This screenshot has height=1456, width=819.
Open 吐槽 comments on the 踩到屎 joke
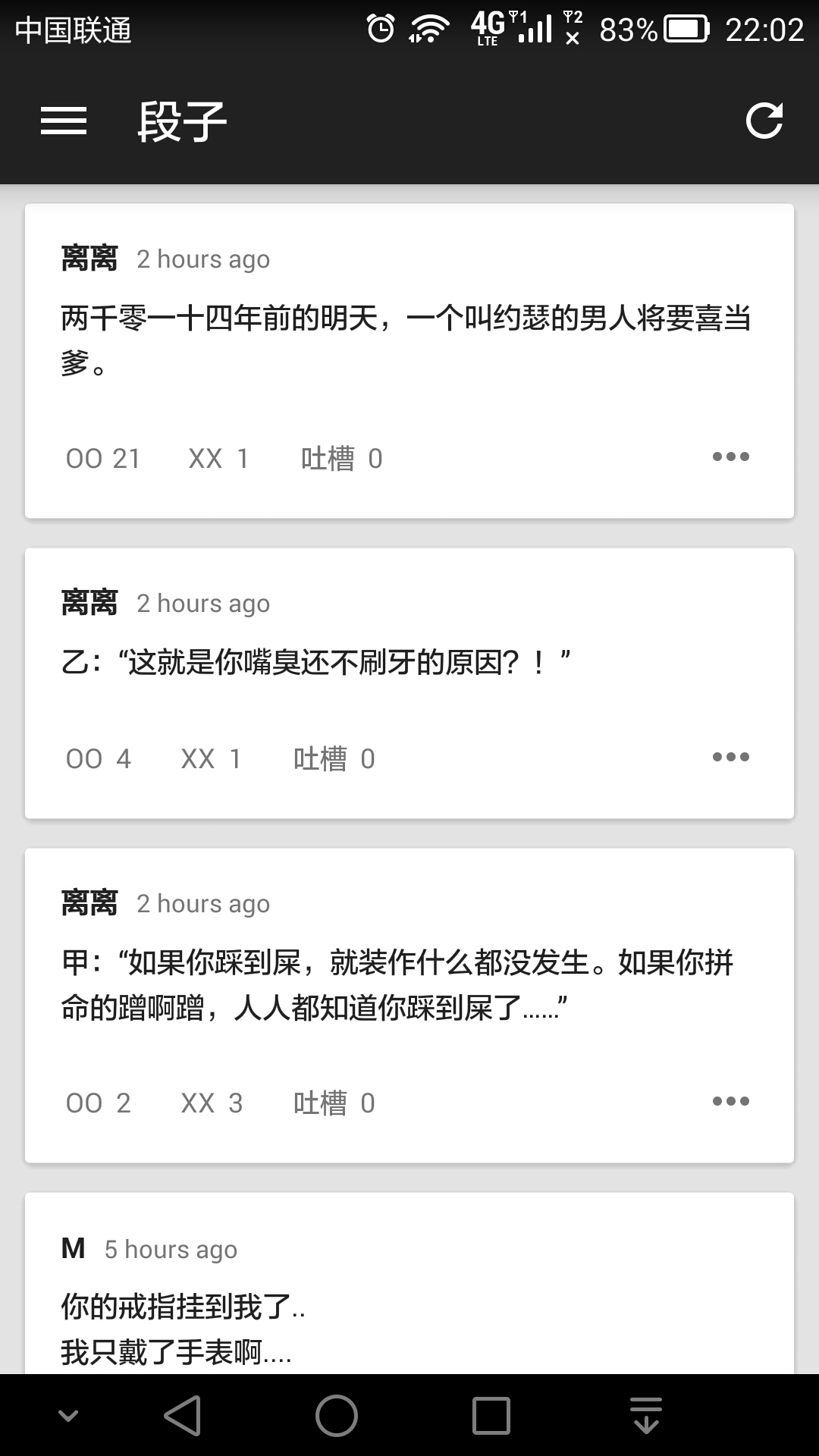(x=334, y=1103)
